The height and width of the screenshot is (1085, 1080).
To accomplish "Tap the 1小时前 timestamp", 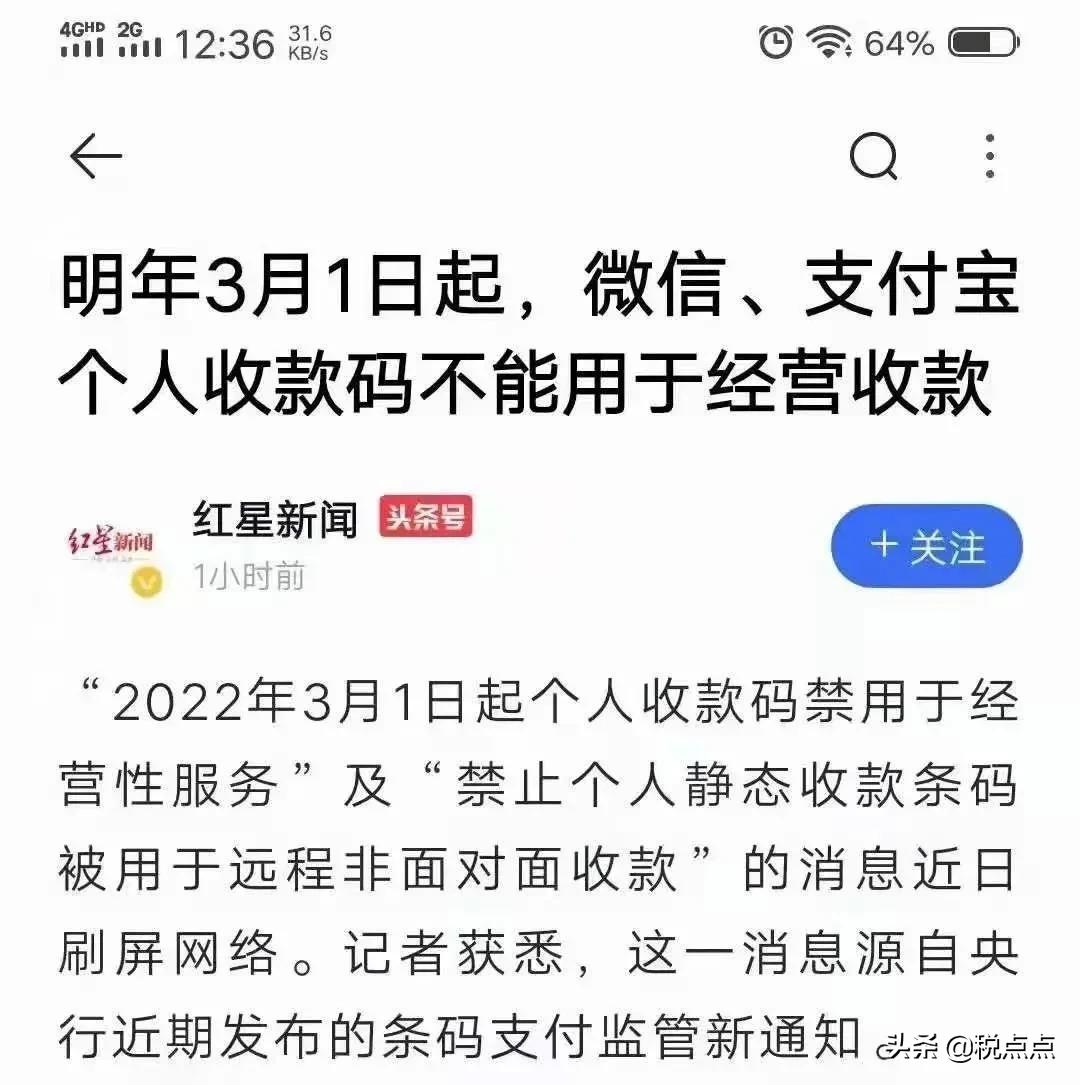I will tap(249, 577).
